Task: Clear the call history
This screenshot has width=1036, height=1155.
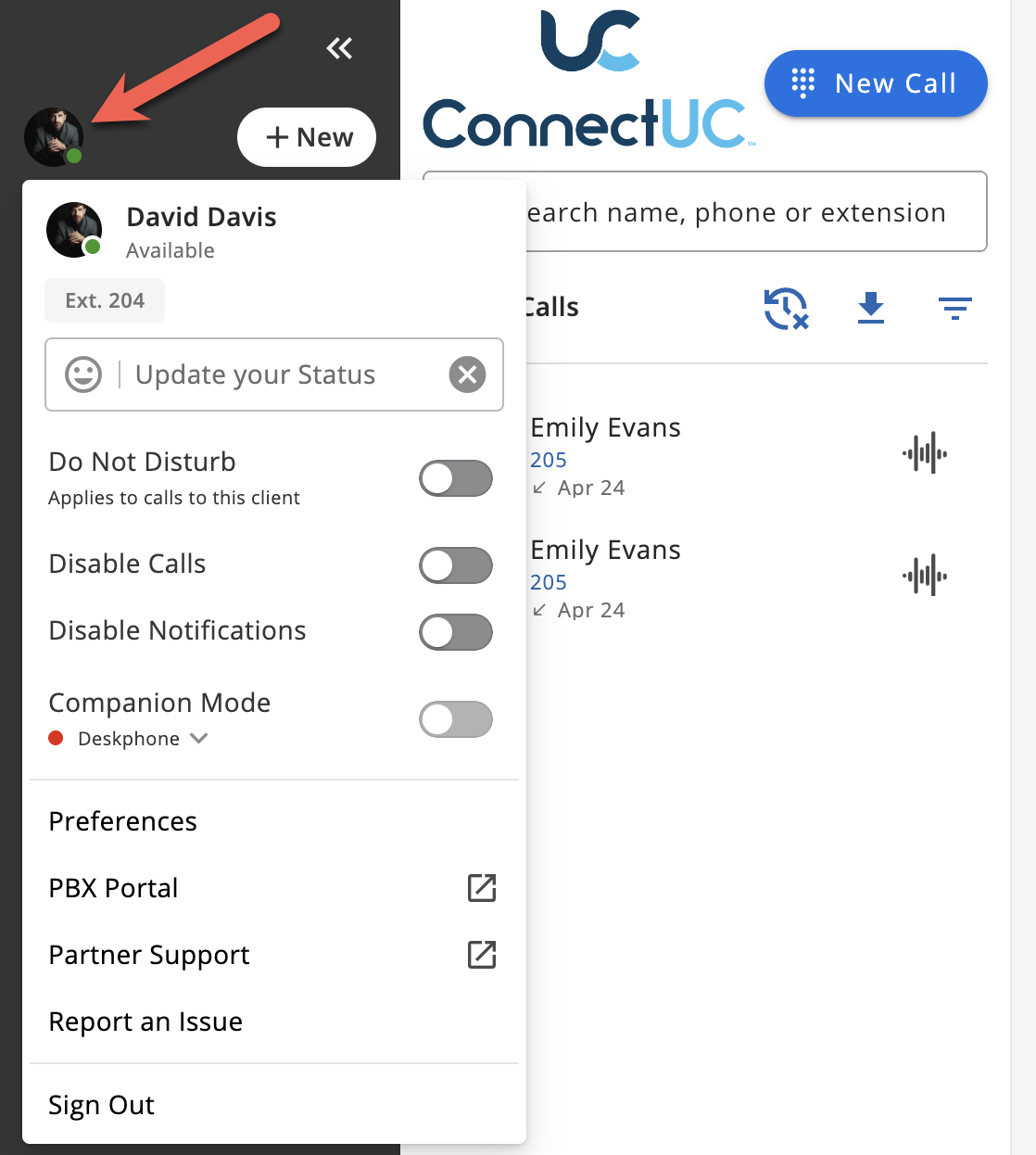Action: click(786, 308)
